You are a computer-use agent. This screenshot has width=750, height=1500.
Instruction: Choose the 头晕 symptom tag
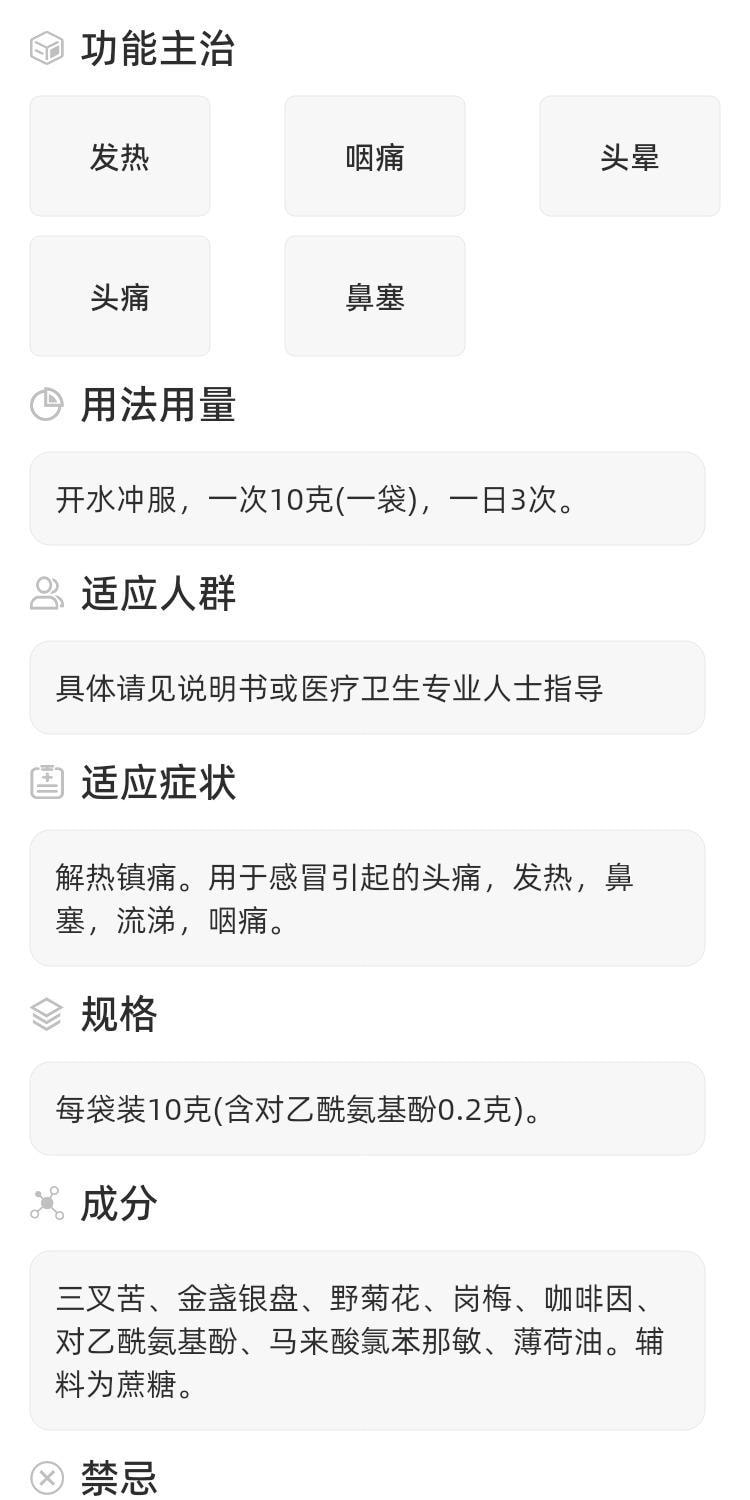click(629, 155)
